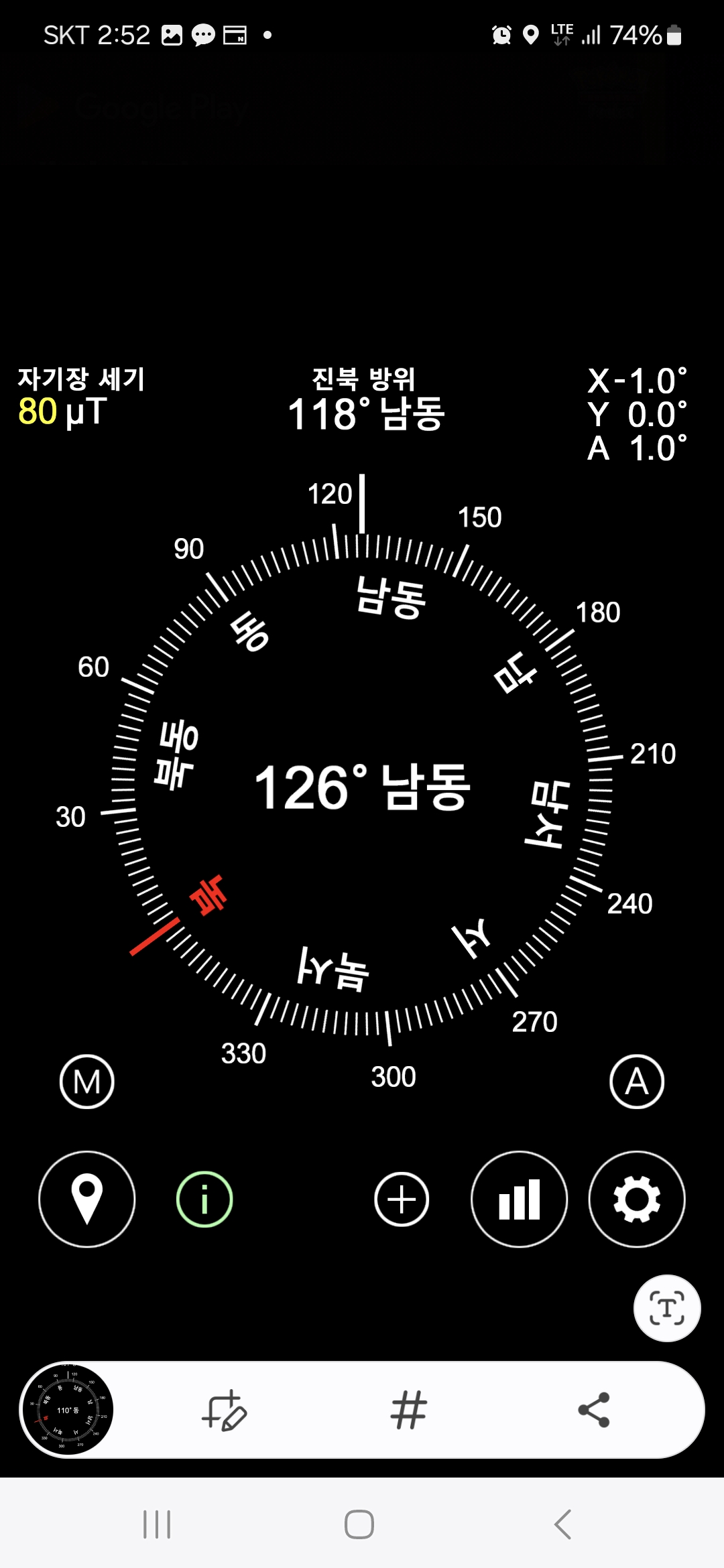The height and width of the screenshot is (1568, 724).
Task: Open the captured screenshot thumbnail
Action: [x=68, y=1410]
